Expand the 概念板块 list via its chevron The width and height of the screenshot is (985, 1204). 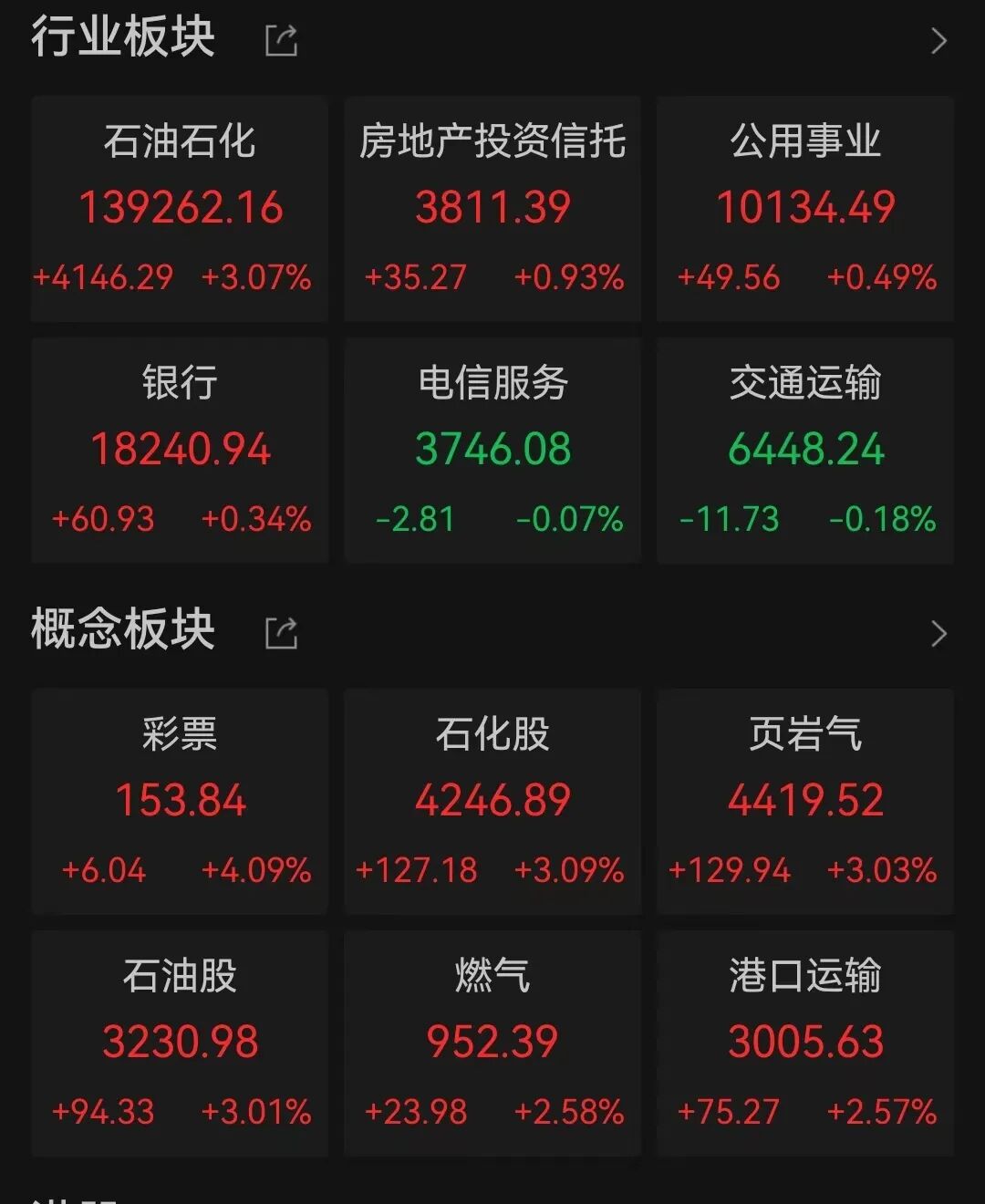(938, 633)
